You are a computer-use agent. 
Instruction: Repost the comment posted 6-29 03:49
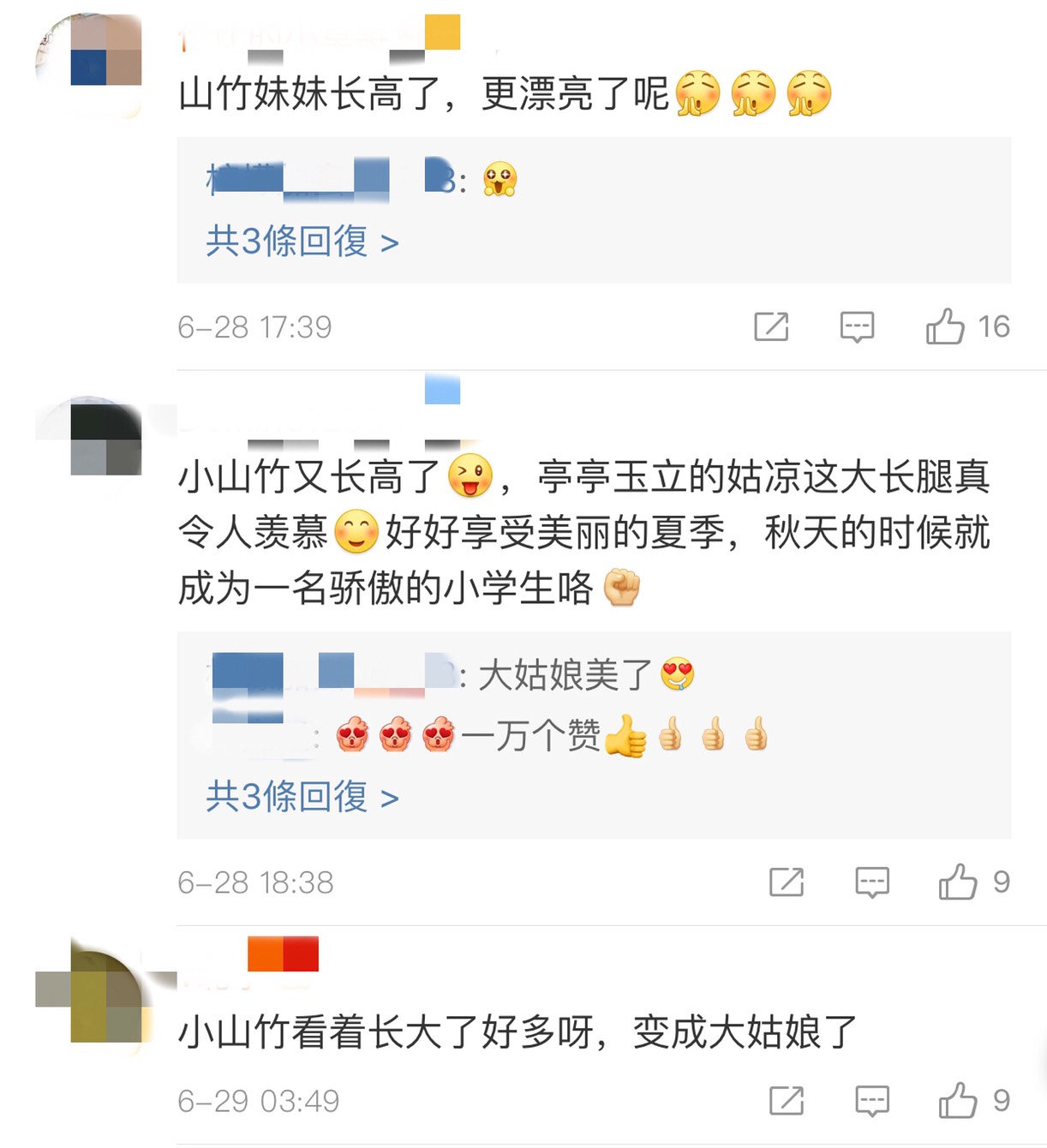(787, 1101)
